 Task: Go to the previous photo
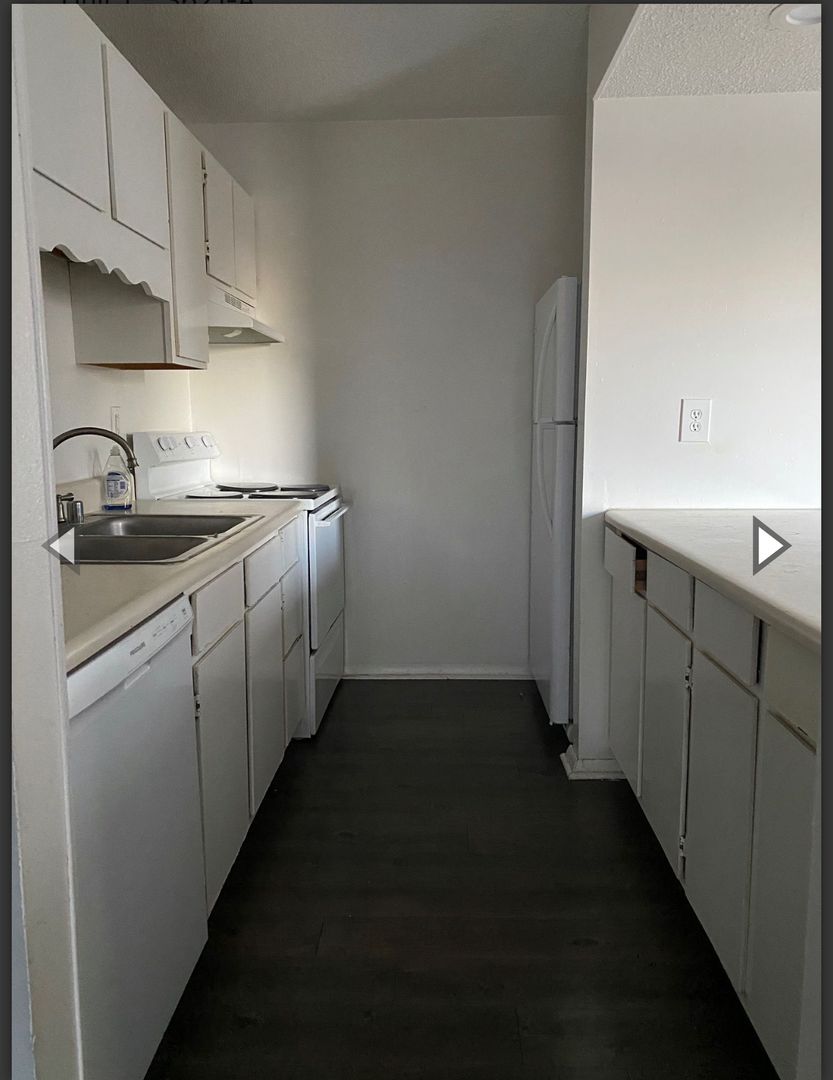point(61,546)
